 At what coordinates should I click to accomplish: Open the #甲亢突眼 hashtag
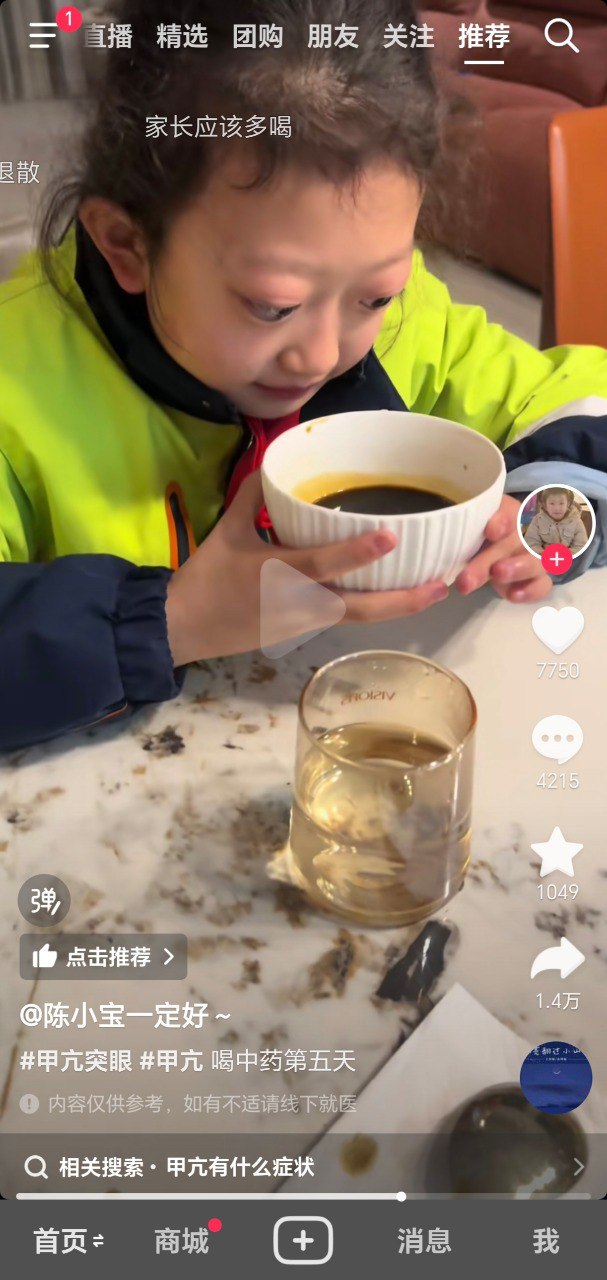[76, 1061]
